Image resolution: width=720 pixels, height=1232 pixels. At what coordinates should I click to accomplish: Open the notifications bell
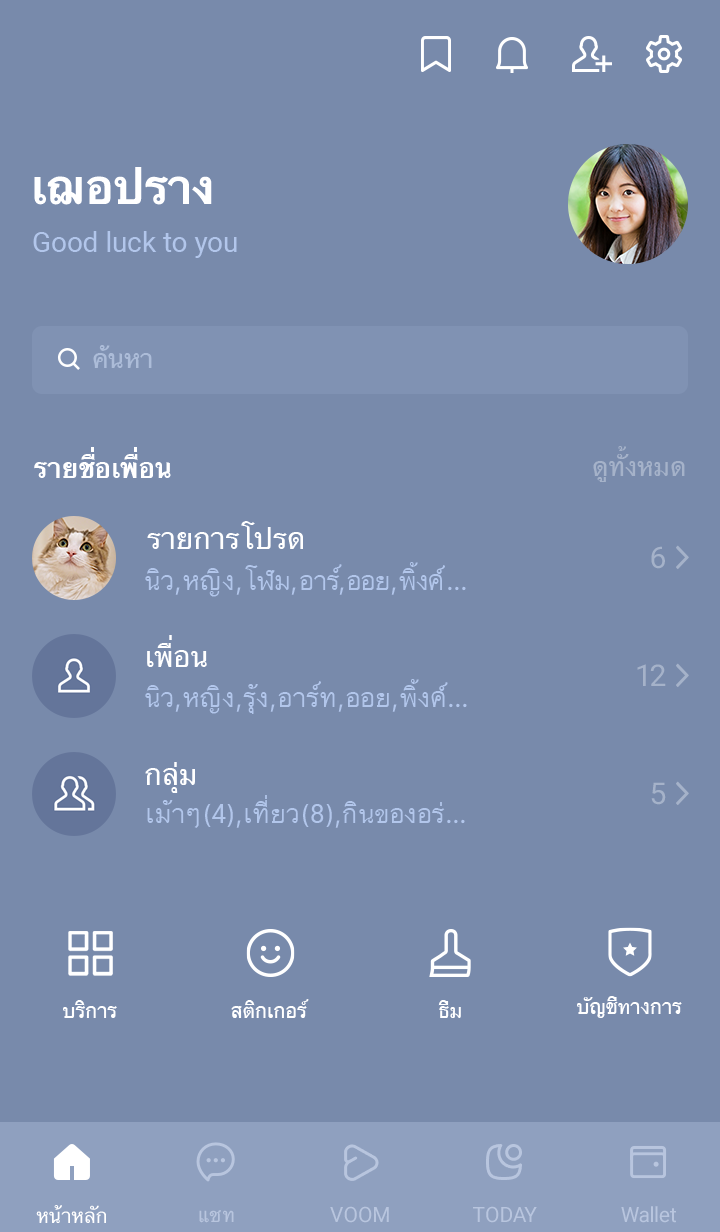(512, 54)
